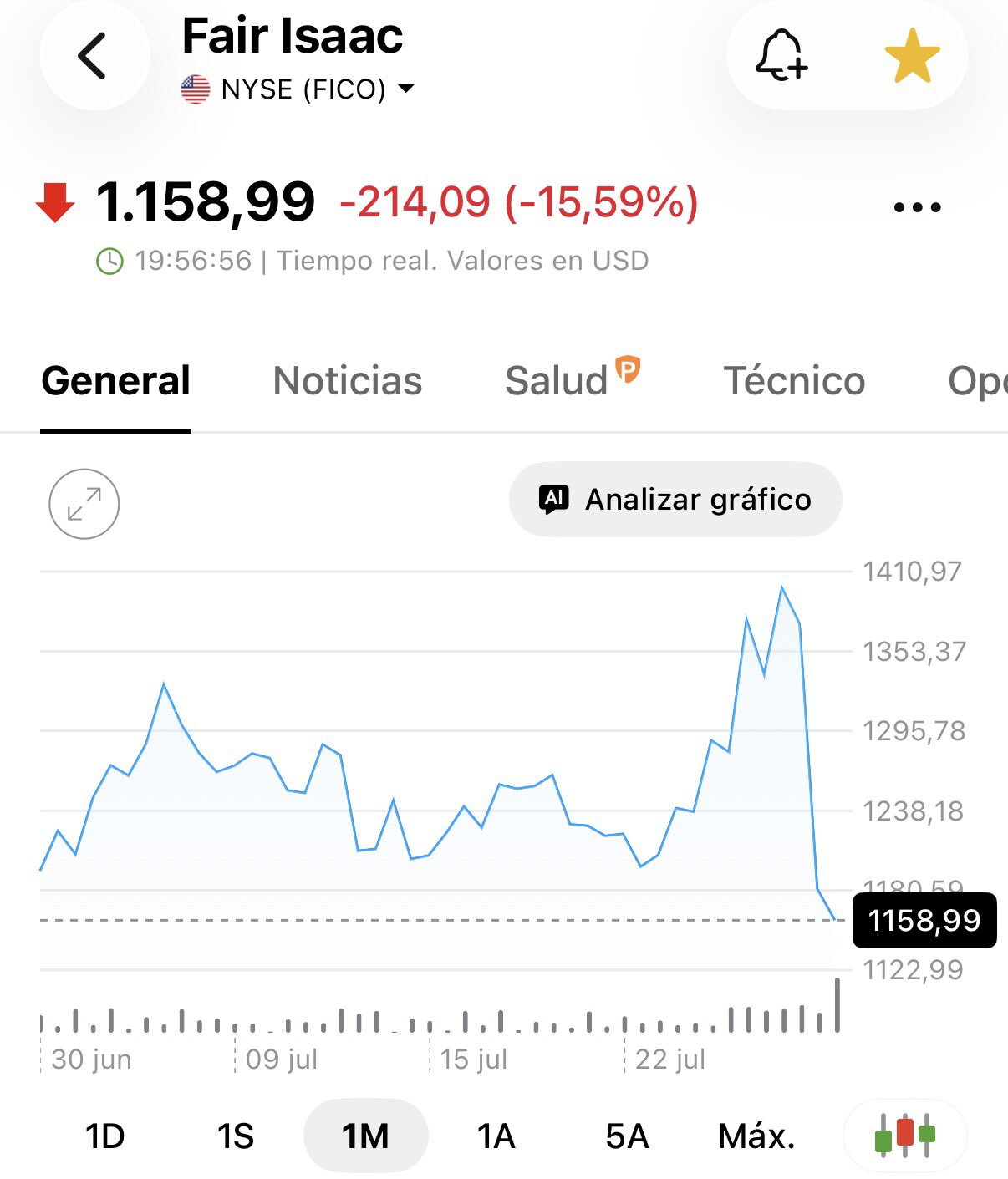Viewport: 1008px width, 1179px height.
Task: Select the 1S chart range
Action: pos(235,1136)
